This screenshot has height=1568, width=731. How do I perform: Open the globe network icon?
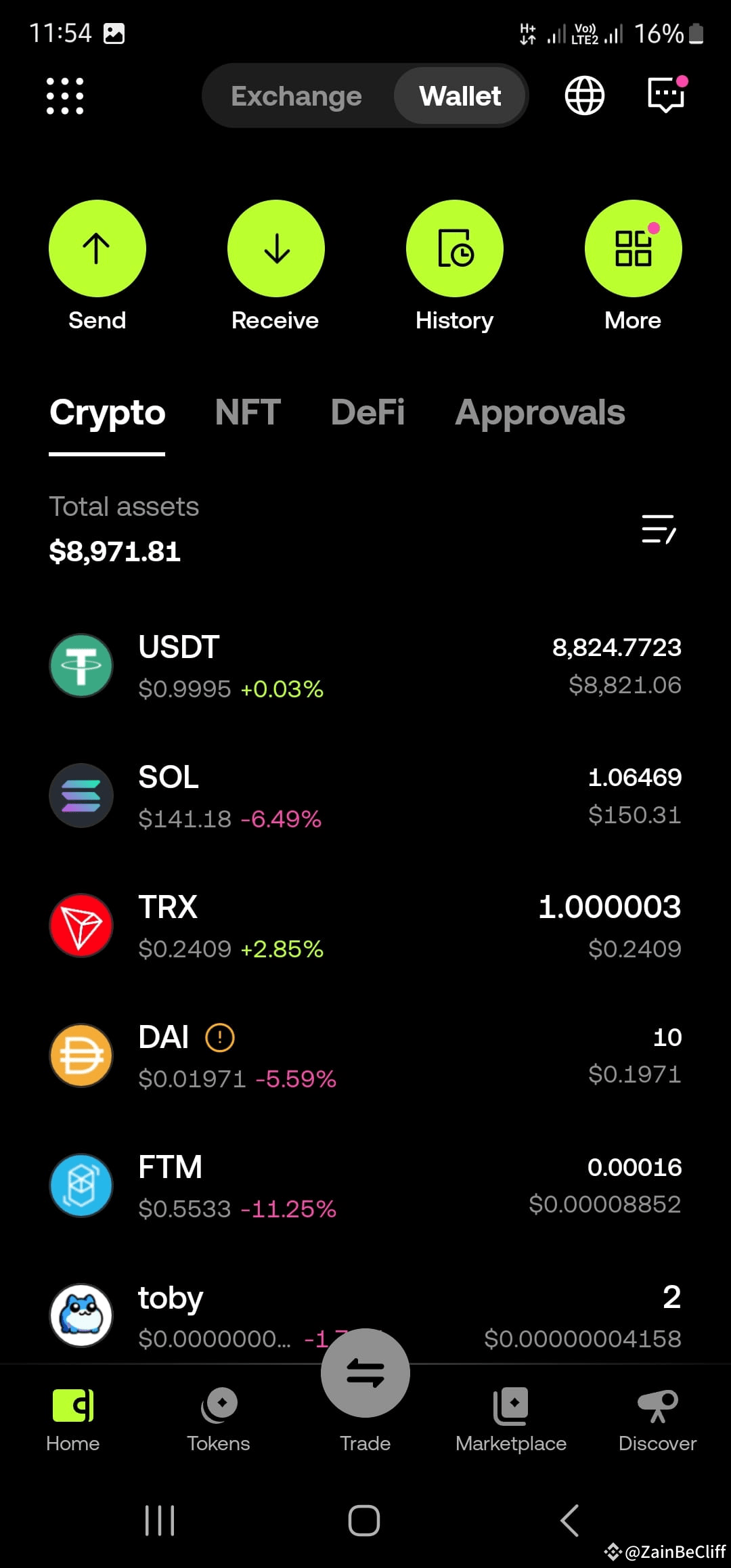click(585, 95)
